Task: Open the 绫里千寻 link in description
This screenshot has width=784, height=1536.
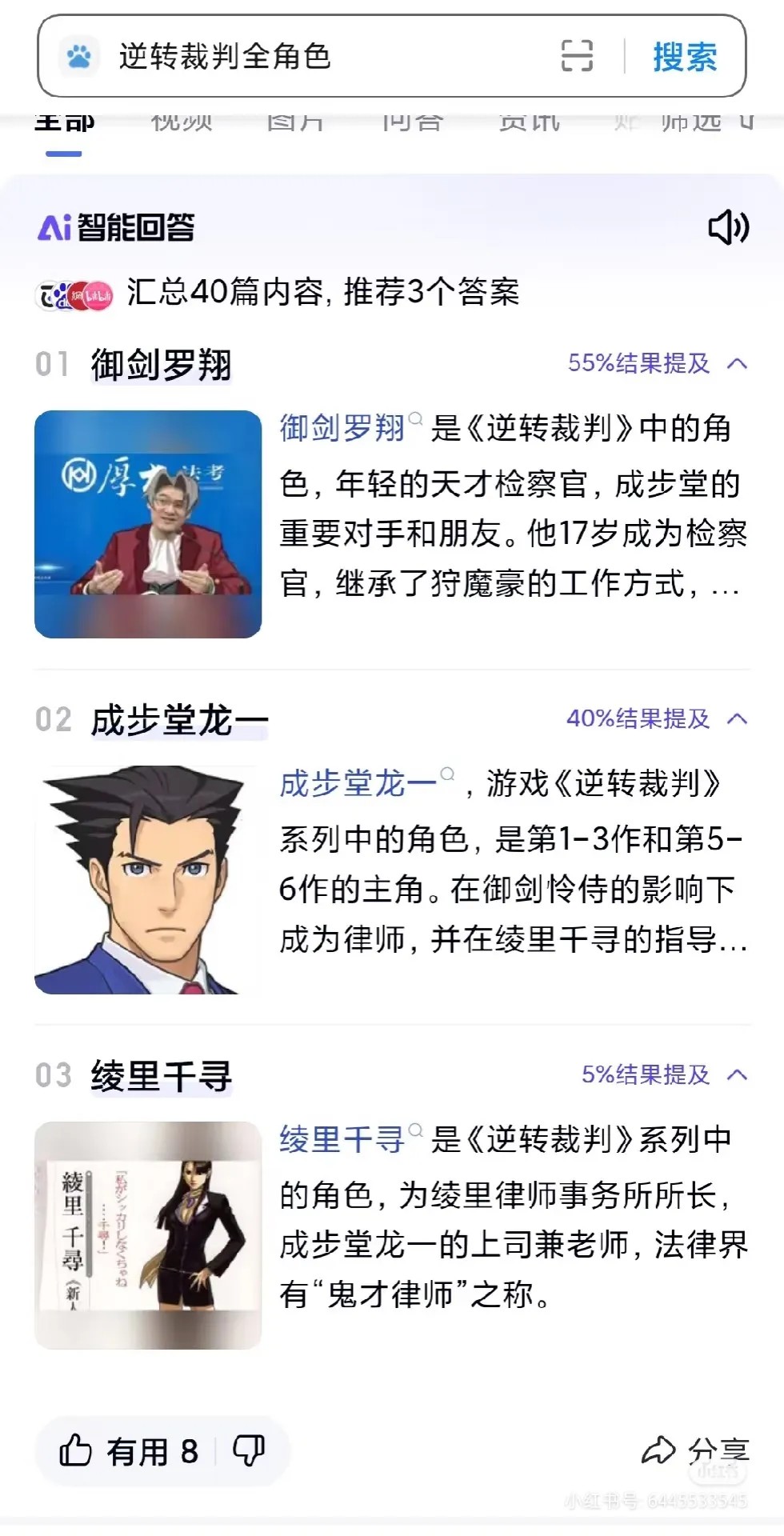Action: pos(342,1139)
